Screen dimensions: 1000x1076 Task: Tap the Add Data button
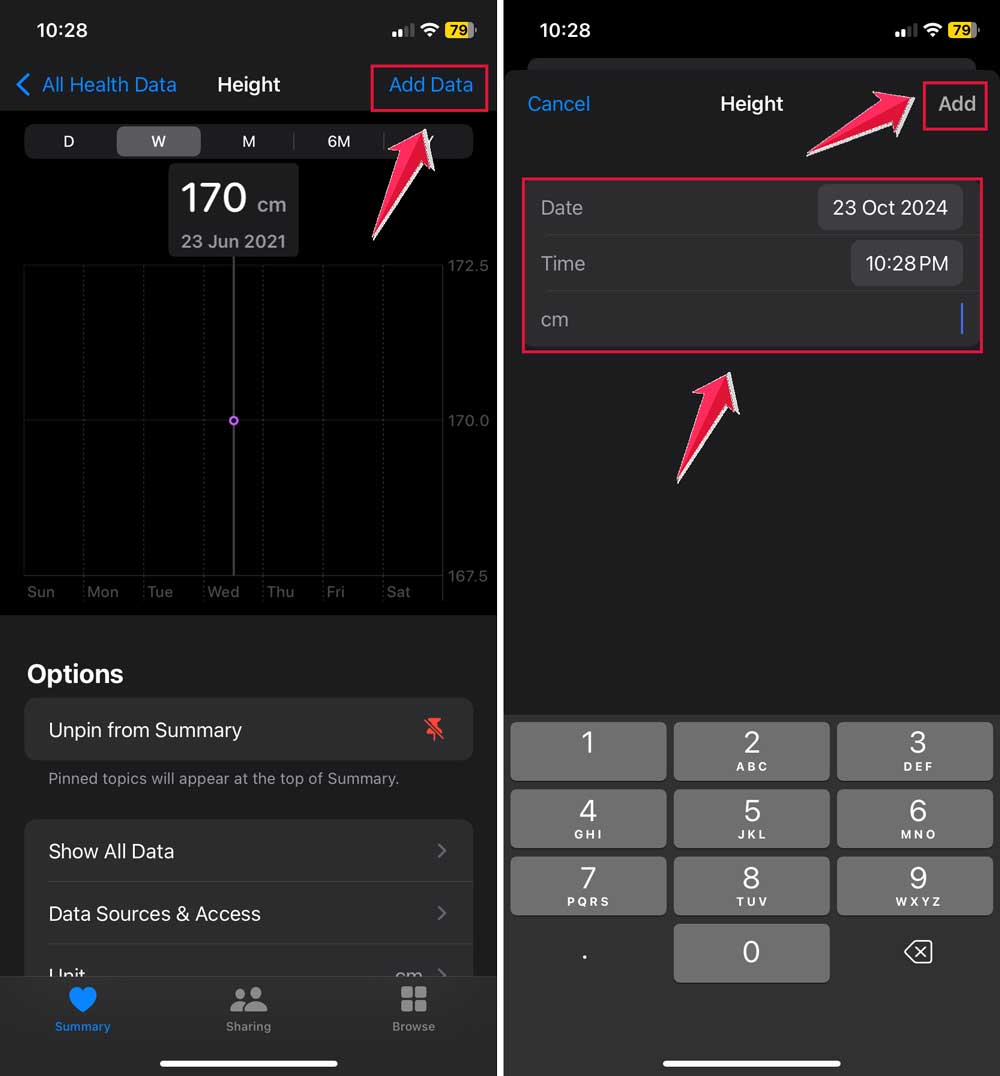click(x=429, y=85)
